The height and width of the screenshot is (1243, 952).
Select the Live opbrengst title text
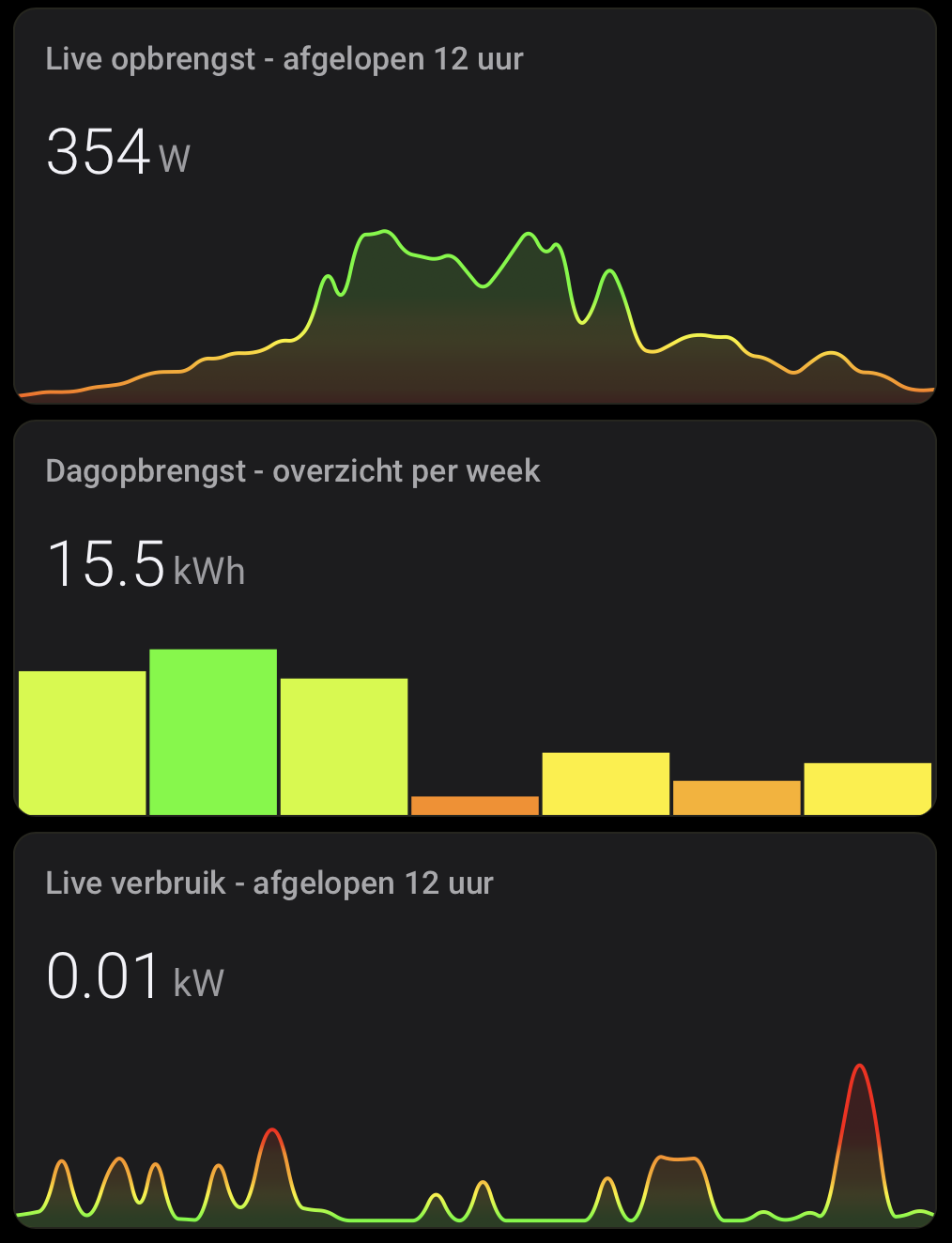284,58
